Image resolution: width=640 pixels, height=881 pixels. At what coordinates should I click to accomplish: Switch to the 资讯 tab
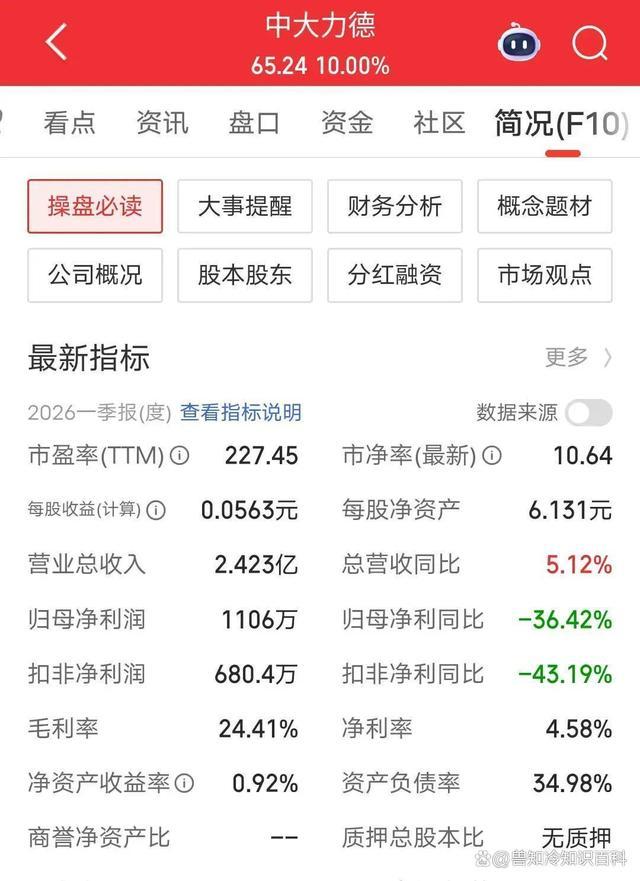pos(162,122)
